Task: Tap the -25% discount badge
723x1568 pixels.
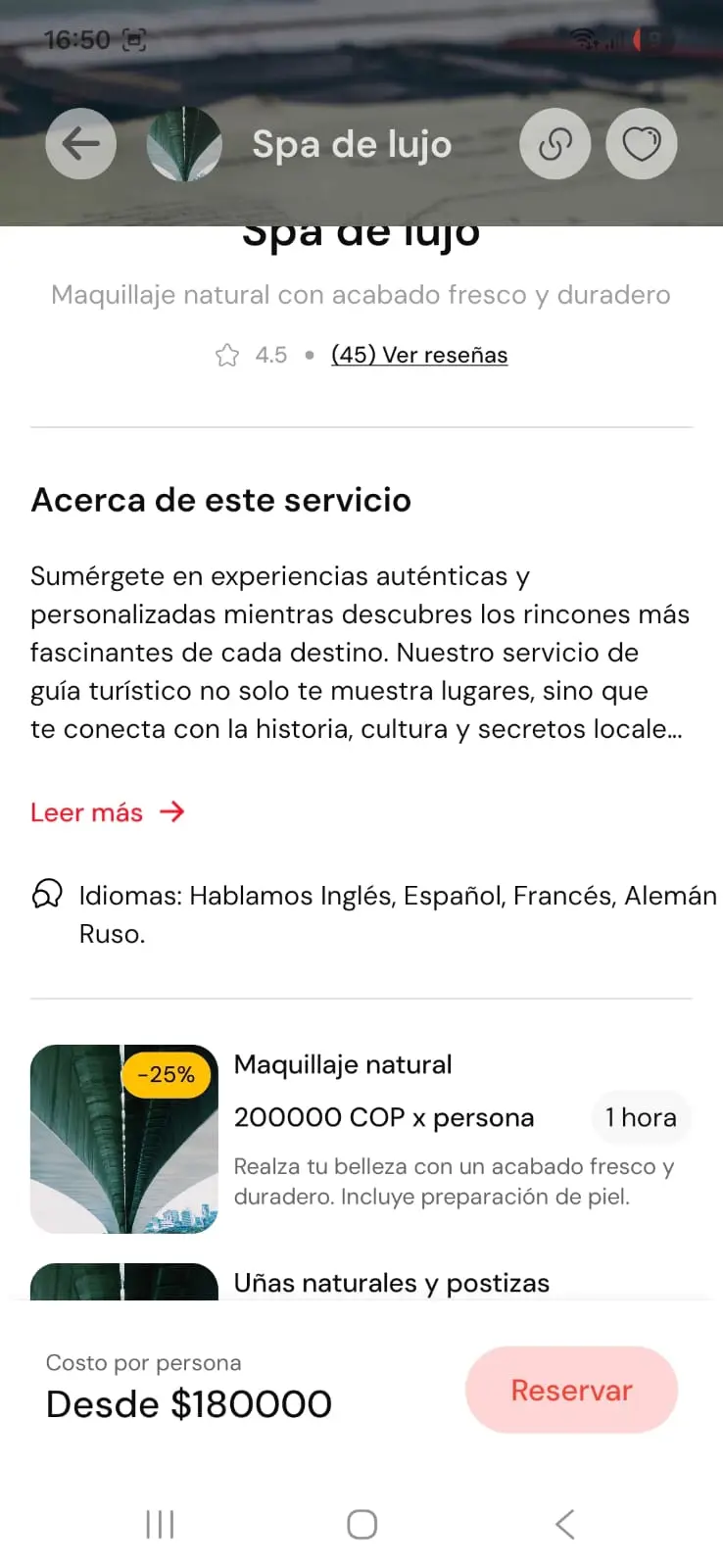Action: [x=166, y=1074]
